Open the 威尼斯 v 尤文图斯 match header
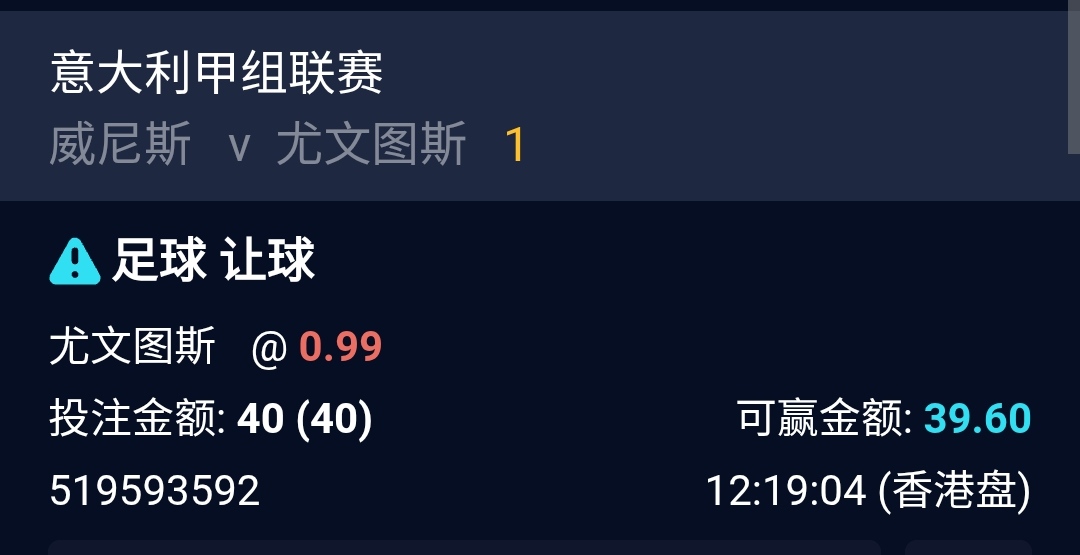Screen dimensions: 1080x555 tap(258, 145)
